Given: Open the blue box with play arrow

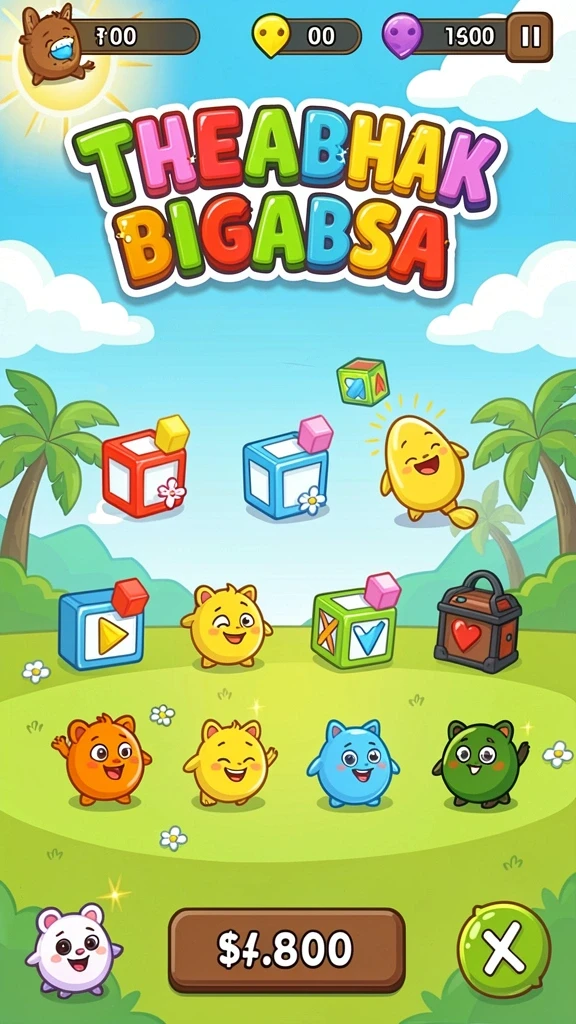Looking at the screenshot, I should 103,625.
